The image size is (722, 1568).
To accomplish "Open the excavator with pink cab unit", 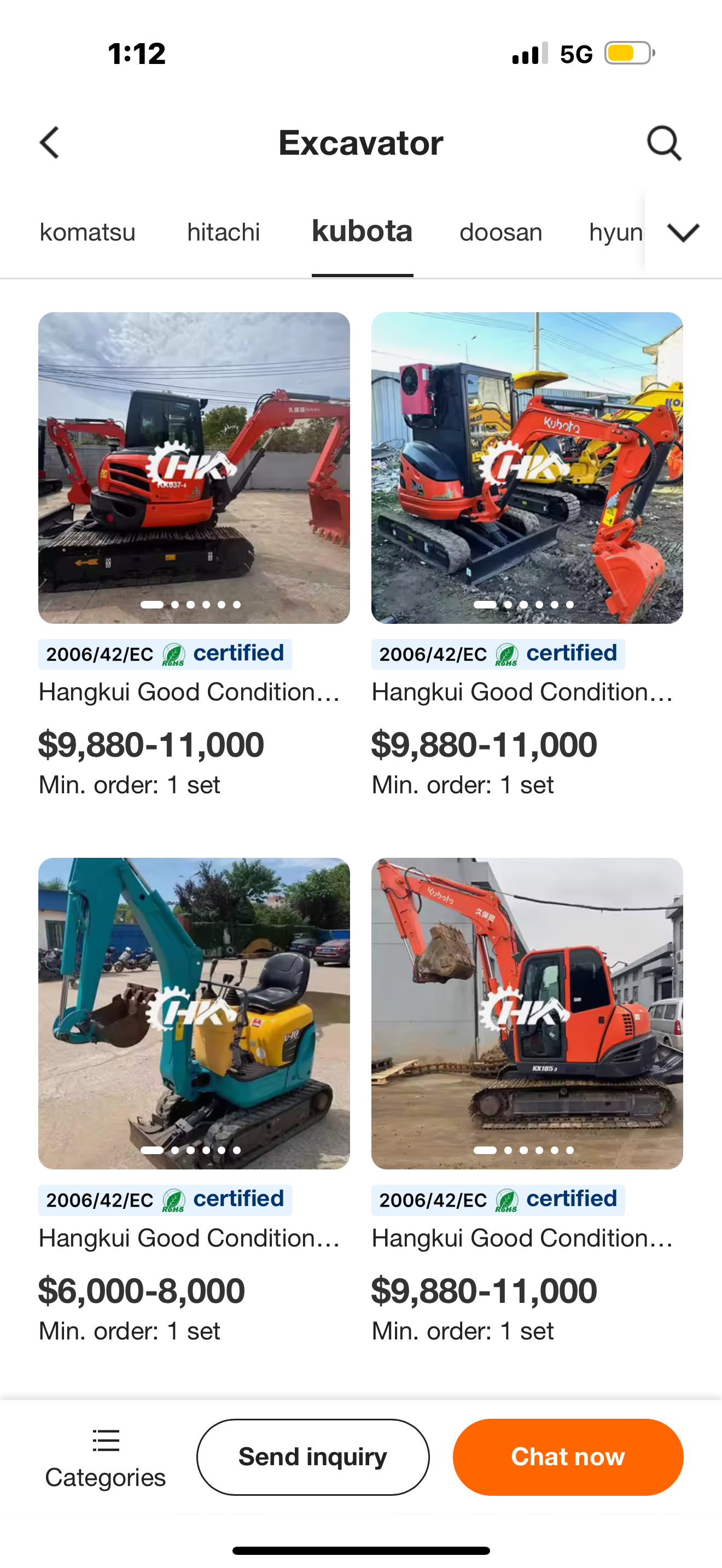I will (527, 467).
